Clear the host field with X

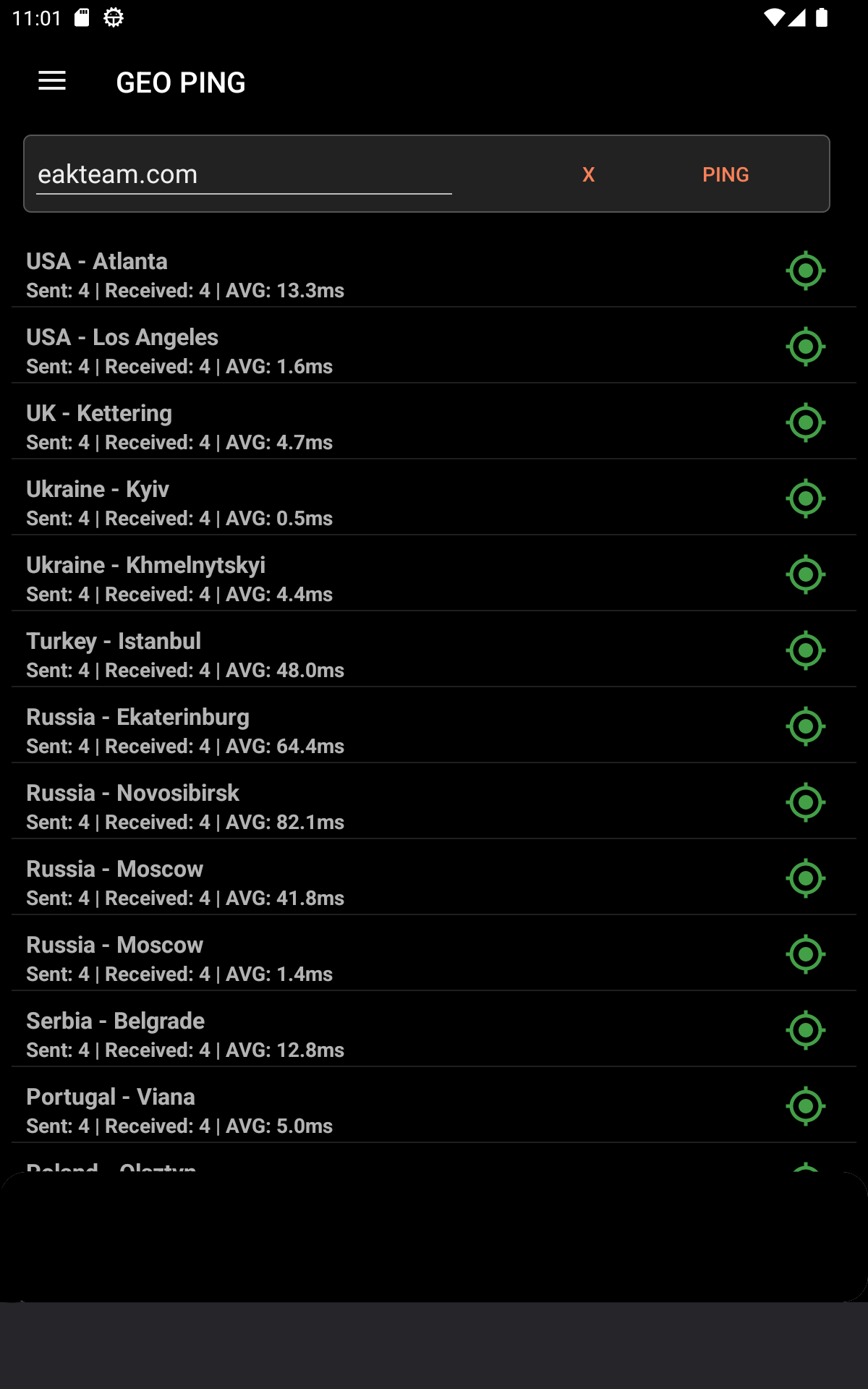tap(589, 174)
